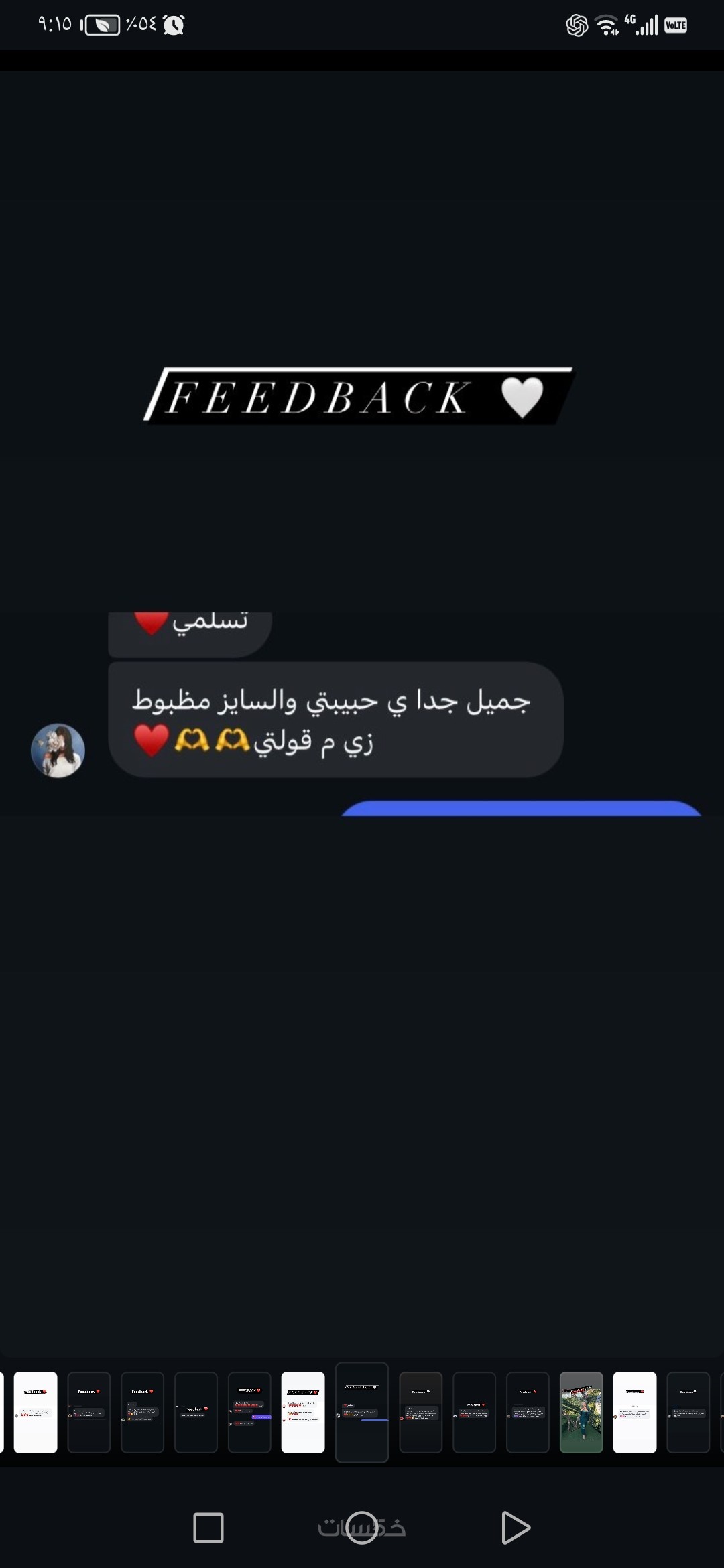Select the enlarged current thumbnail in the filmstrip
Viewport: 724px width, 1568px height.
coord(362,1412)
